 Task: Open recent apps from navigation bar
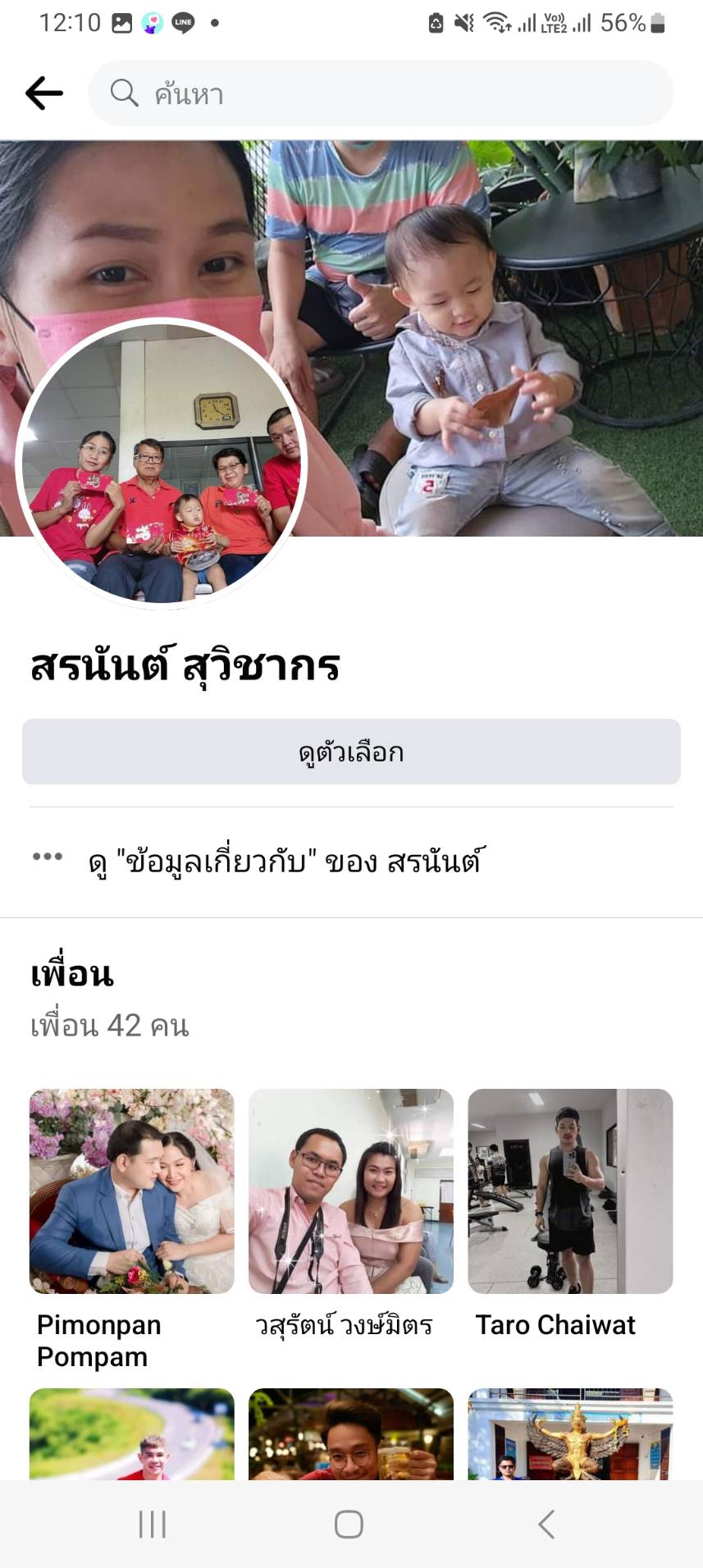pos(153,1525)
